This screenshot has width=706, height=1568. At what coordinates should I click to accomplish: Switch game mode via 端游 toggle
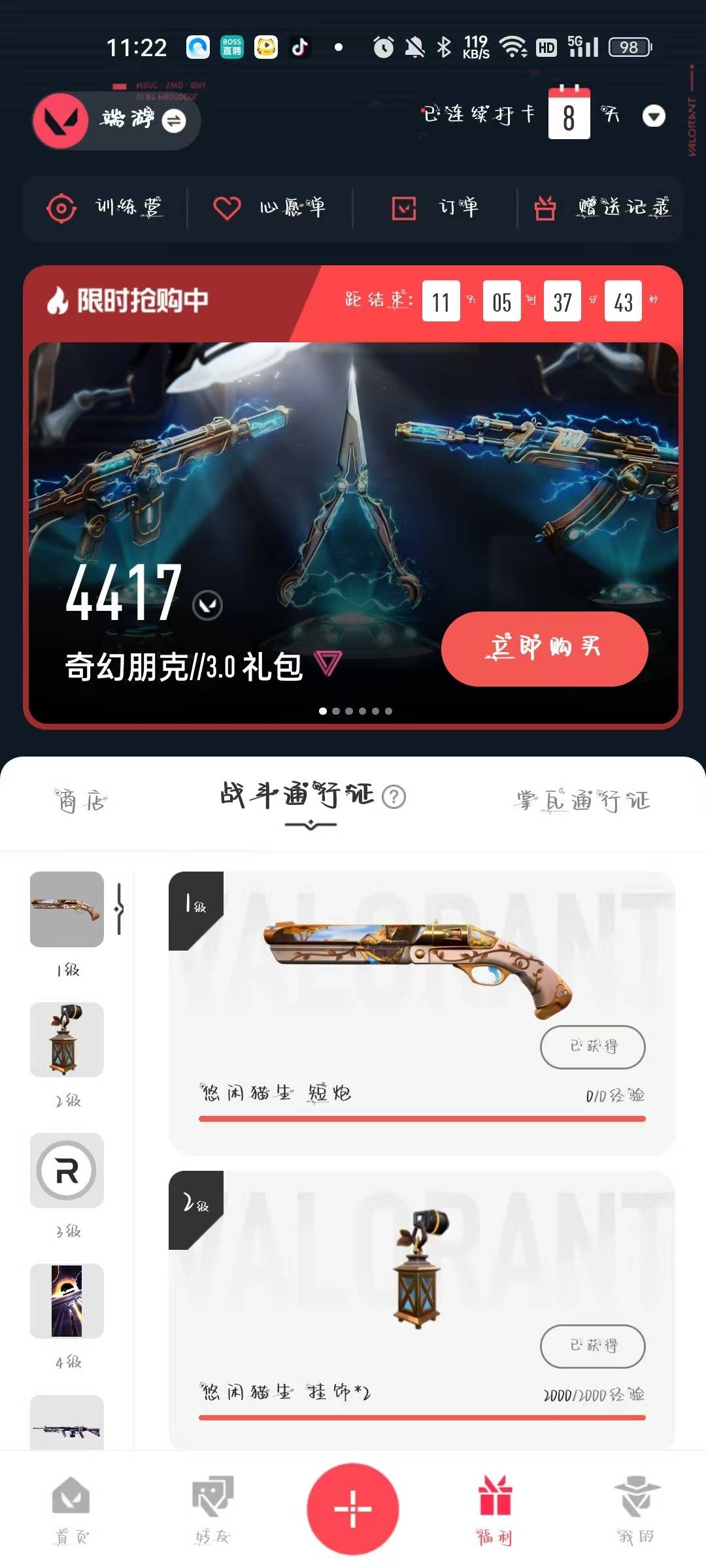174,121
